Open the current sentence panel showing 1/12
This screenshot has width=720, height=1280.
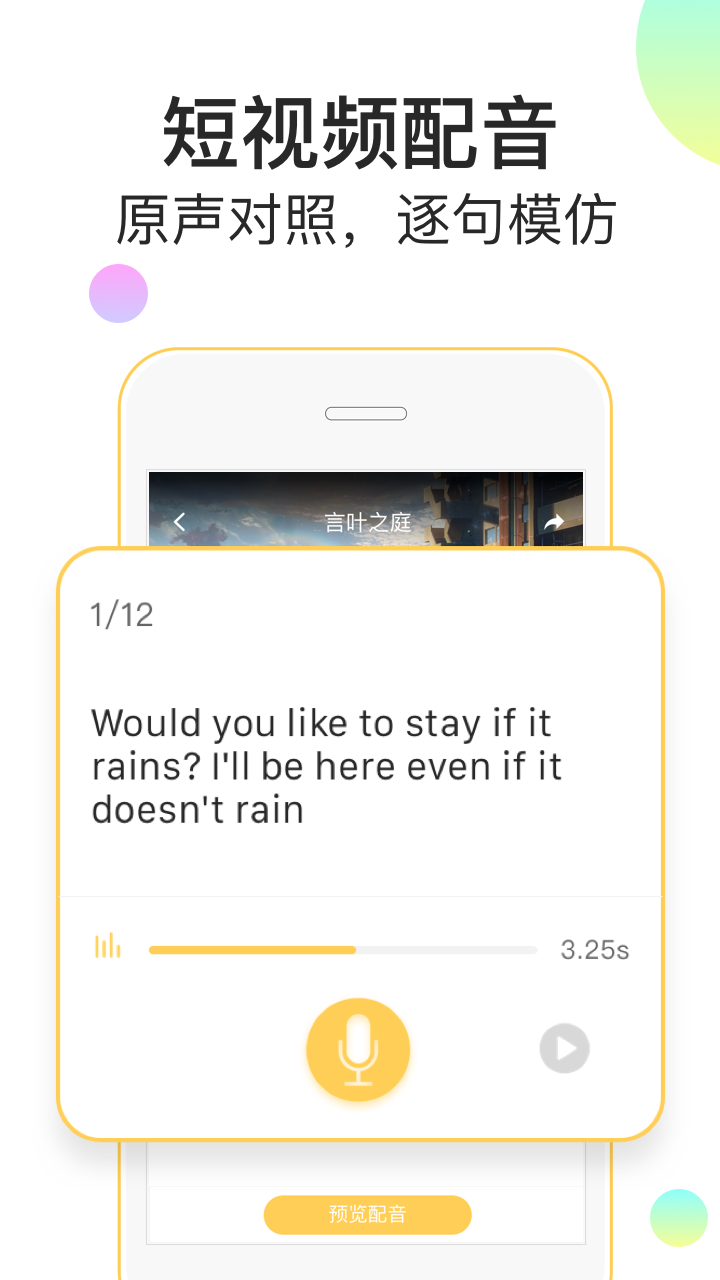122,615
